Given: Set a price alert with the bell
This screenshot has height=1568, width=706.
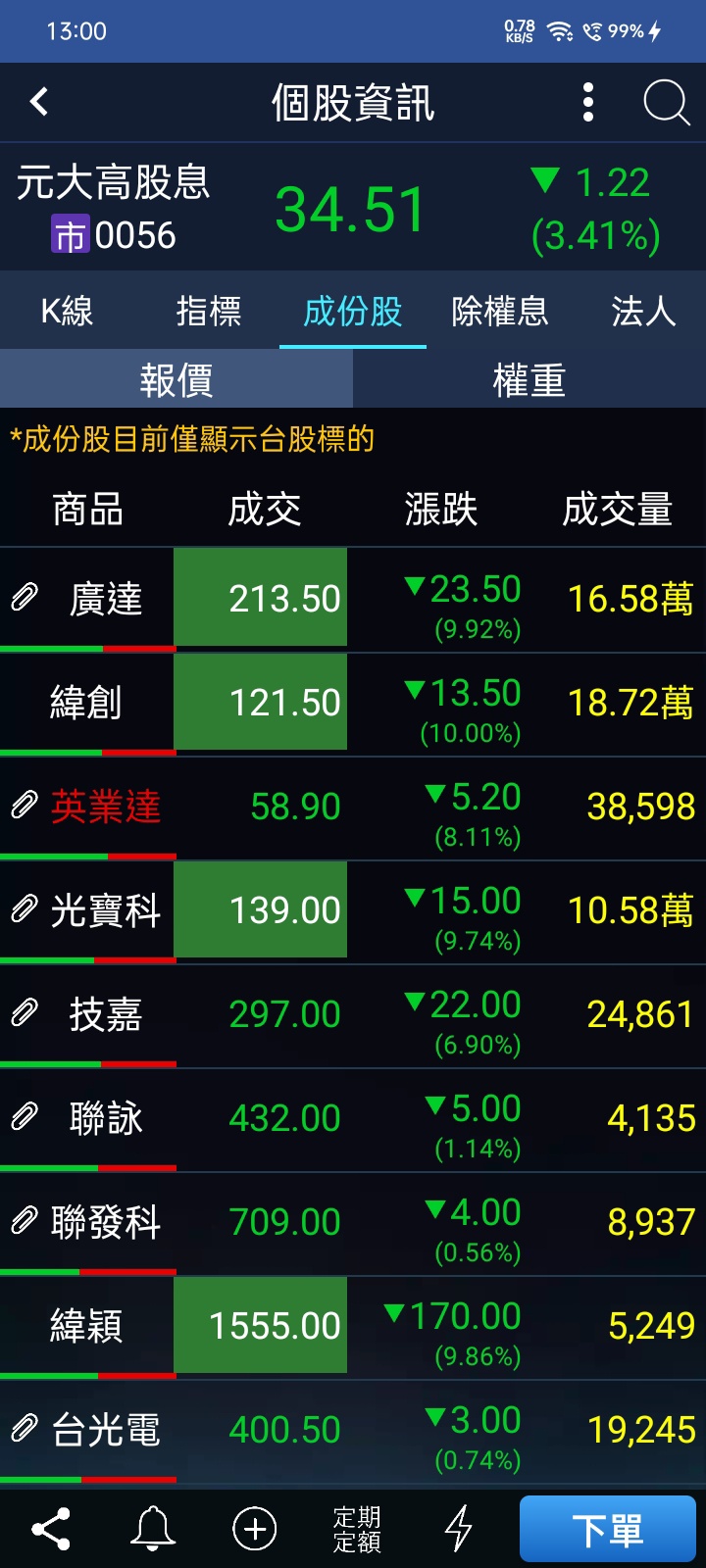Looking at the screenshot, I should 153,1529.
